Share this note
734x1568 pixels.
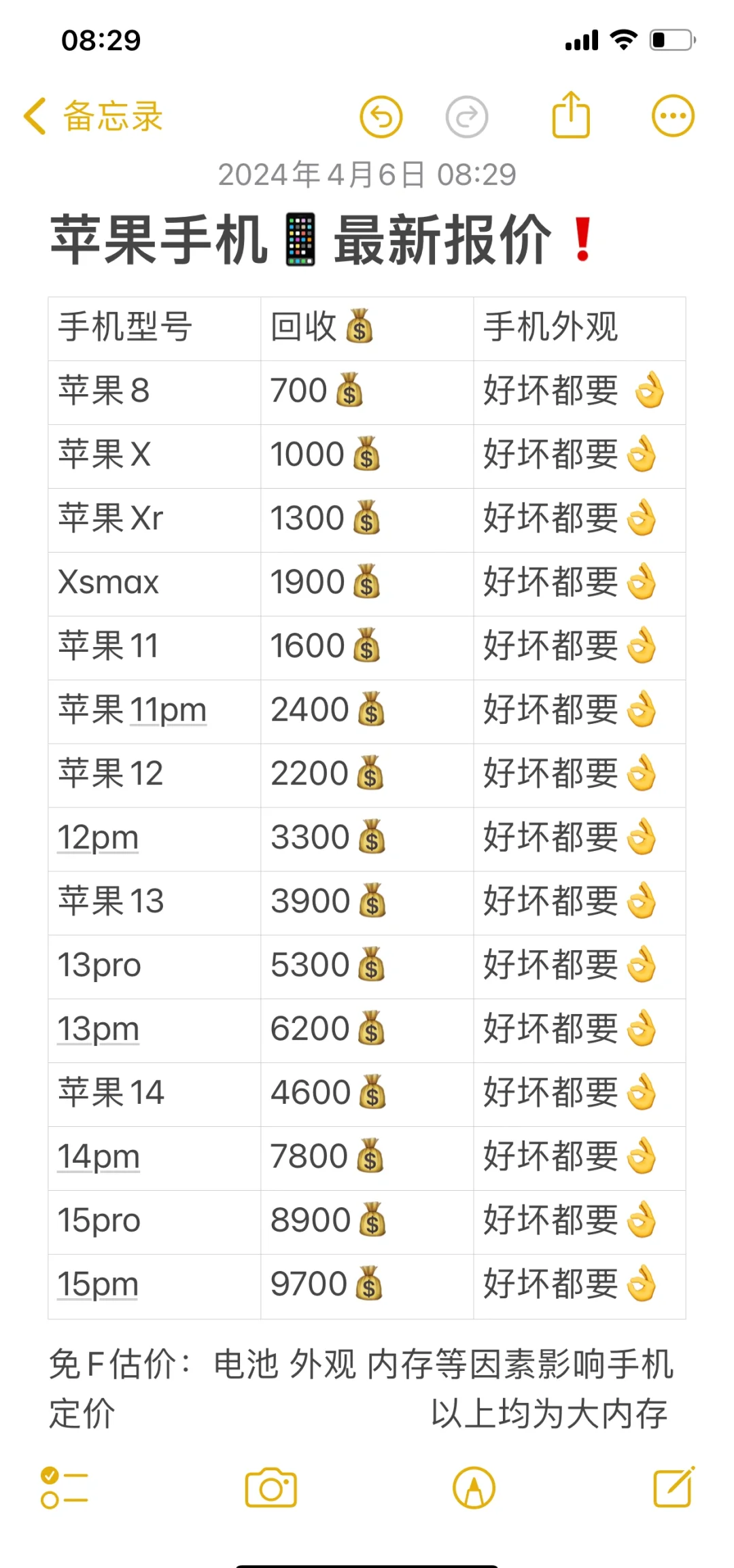coord(571,116)
